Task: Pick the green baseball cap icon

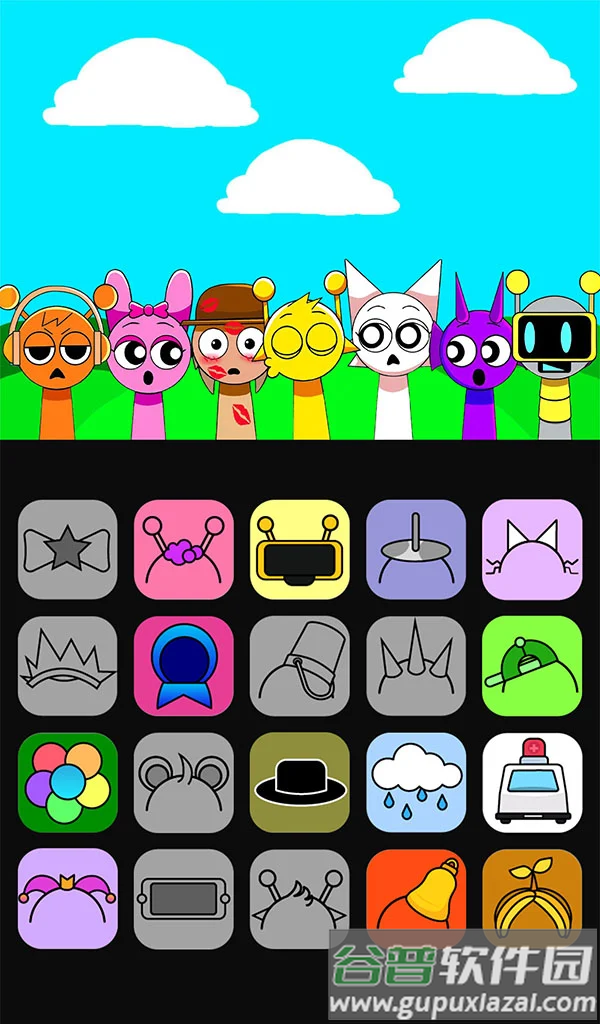Action: pos(532,665)
